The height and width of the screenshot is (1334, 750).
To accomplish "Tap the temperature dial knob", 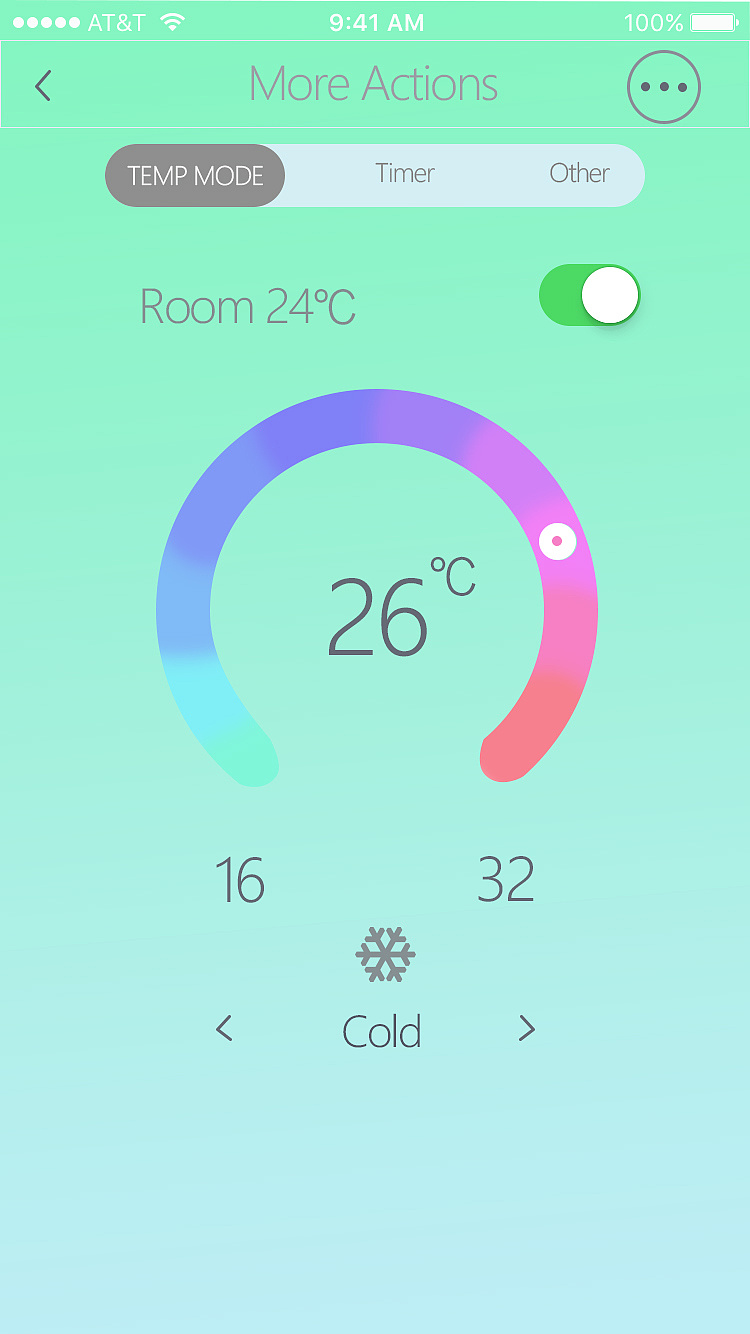I will [x=557, y=541].
